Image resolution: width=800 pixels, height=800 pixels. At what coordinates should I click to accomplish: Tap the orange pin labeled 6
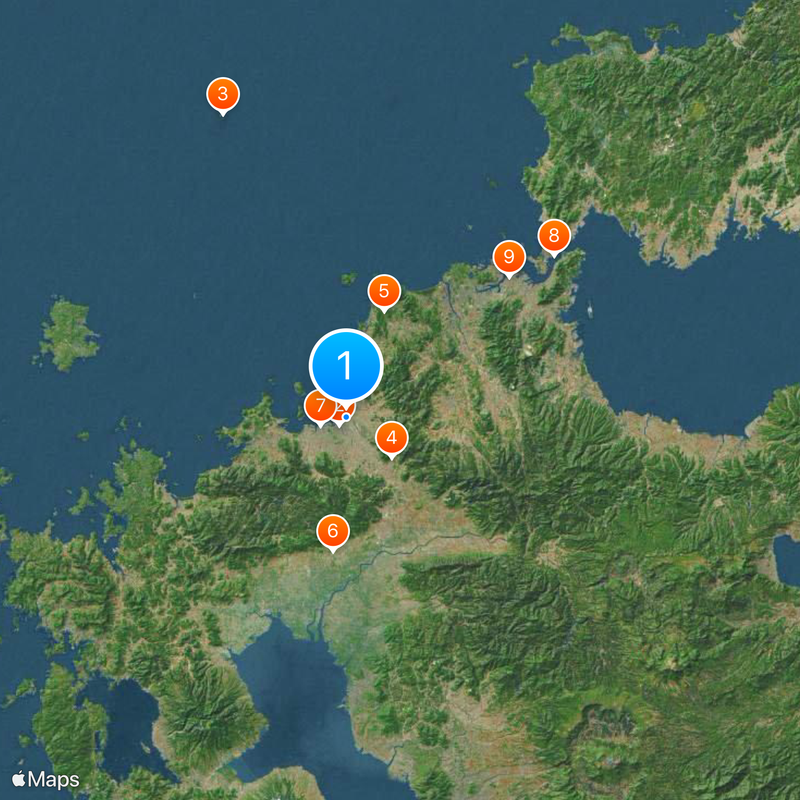pyautogui.click(x=333, y=531)
